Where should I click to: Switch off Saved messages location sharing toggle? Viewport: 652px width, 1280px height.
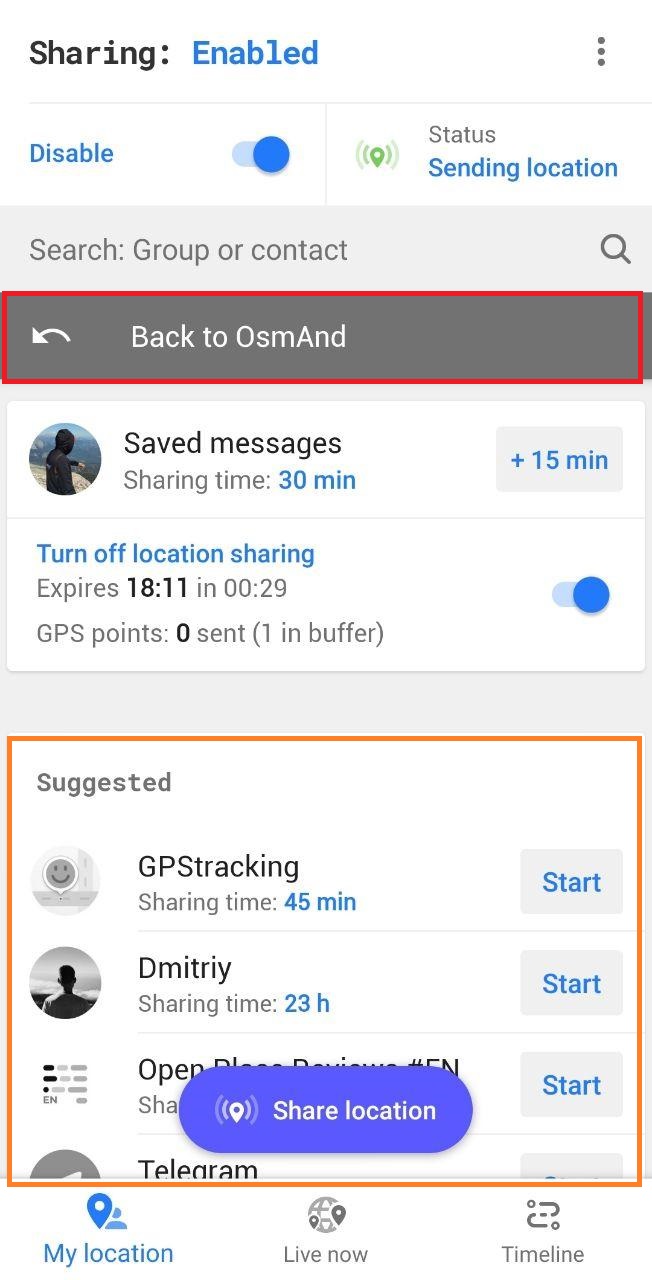coord(581,595)
